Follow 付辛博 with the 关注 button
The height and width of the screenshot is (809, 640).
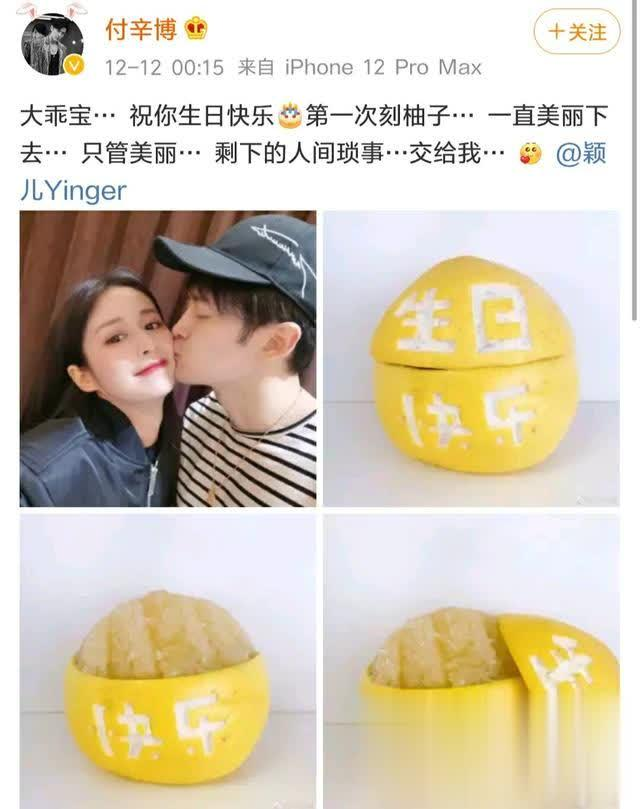click(577, 32)
